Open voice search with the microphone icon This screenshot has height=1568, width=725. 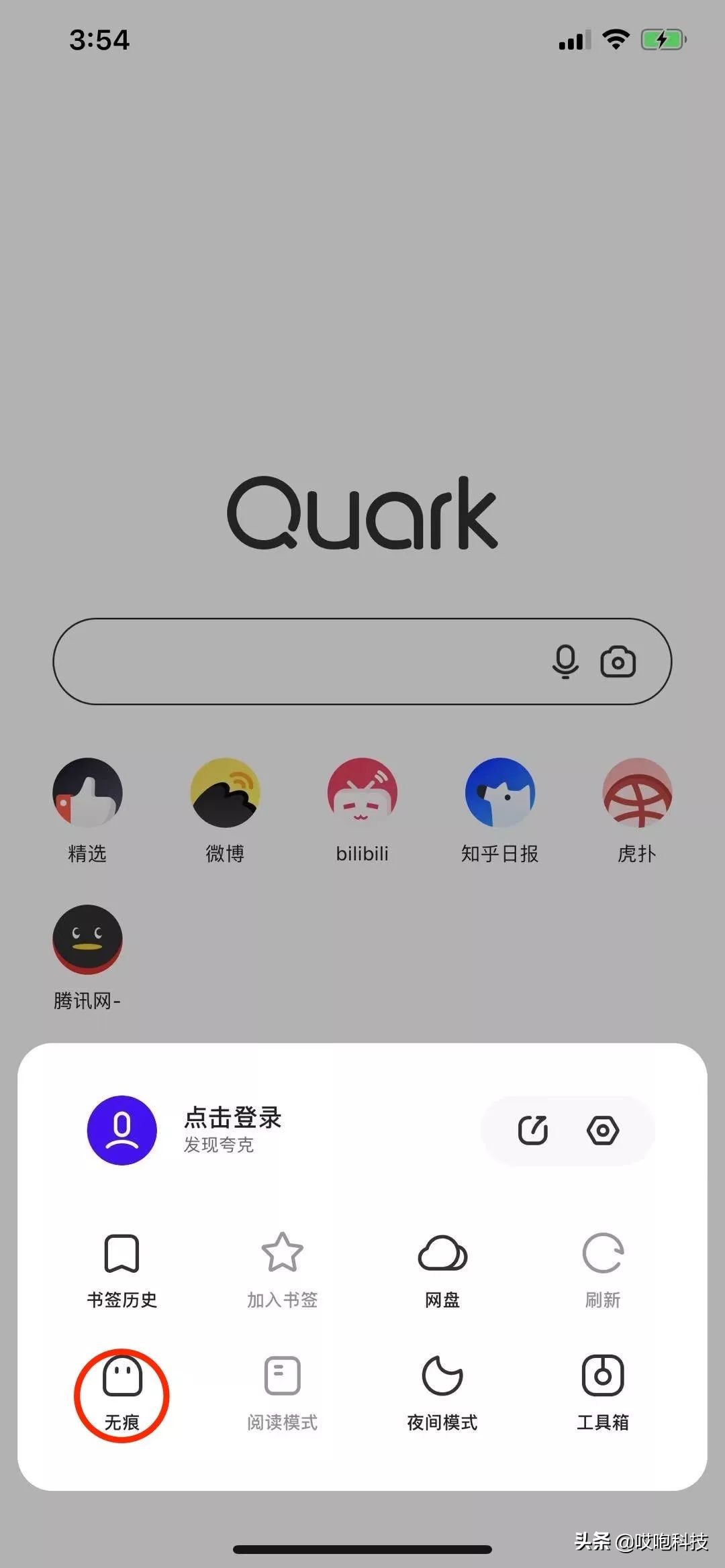[565, 662]
